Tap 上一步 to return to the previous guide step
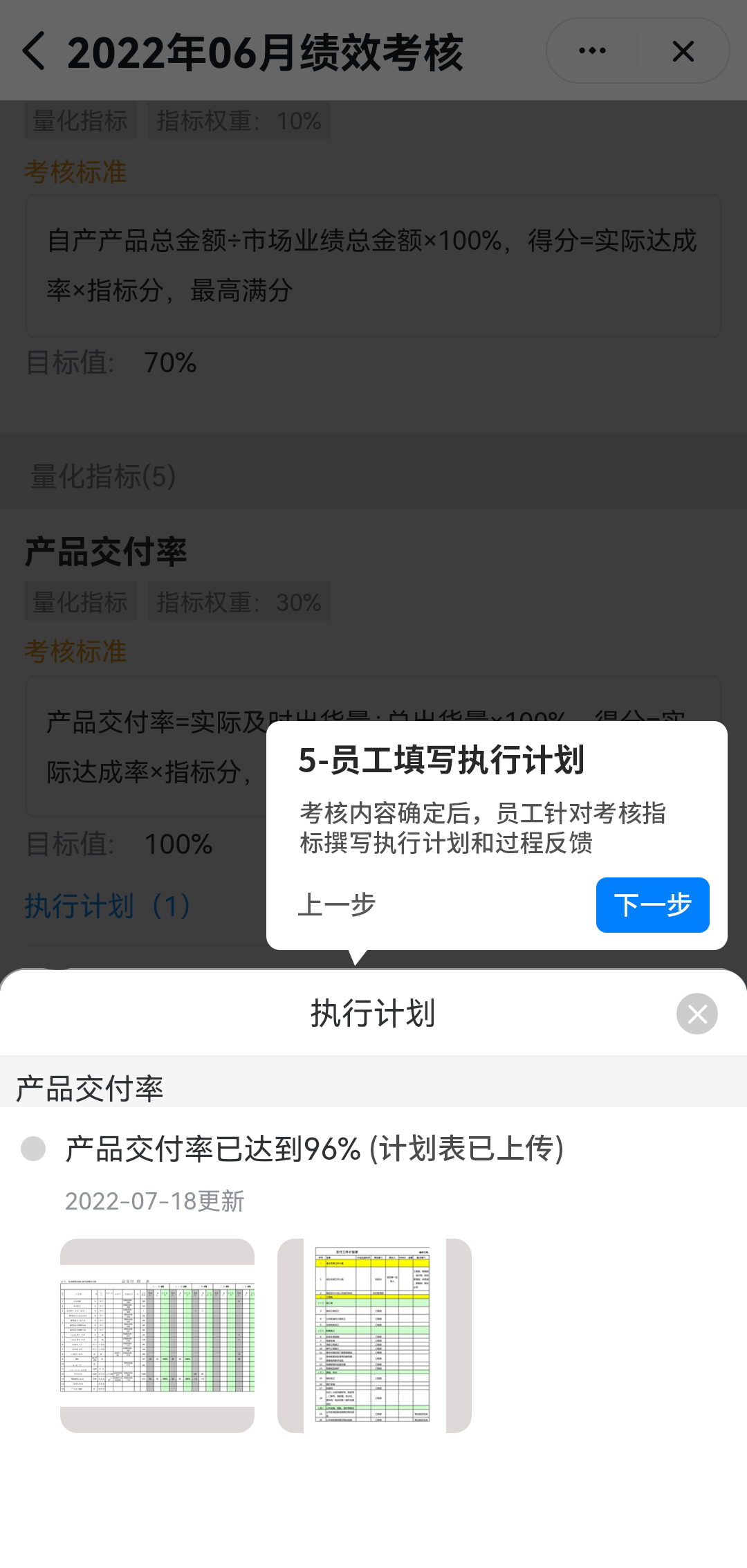The height and width of the screenshot is (1568, 747). (x=337, y=904)
